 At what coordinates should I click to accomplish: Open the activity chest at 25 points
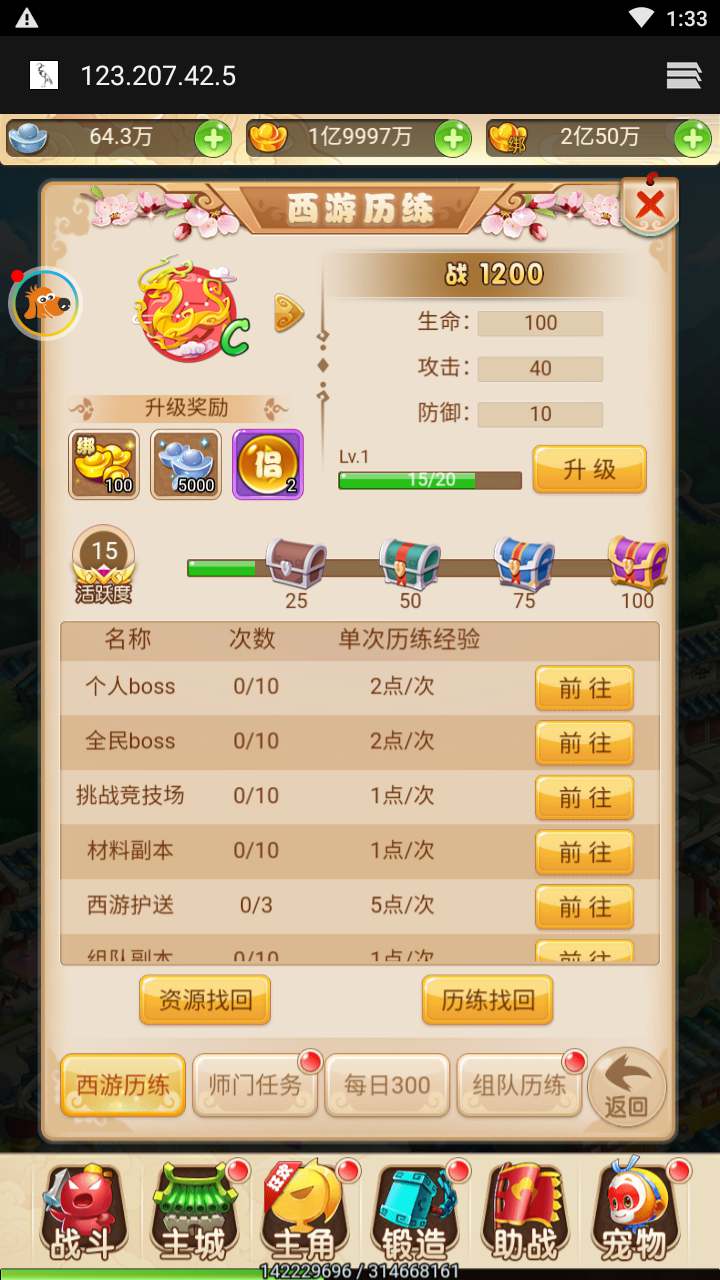[x=296, y=564]
